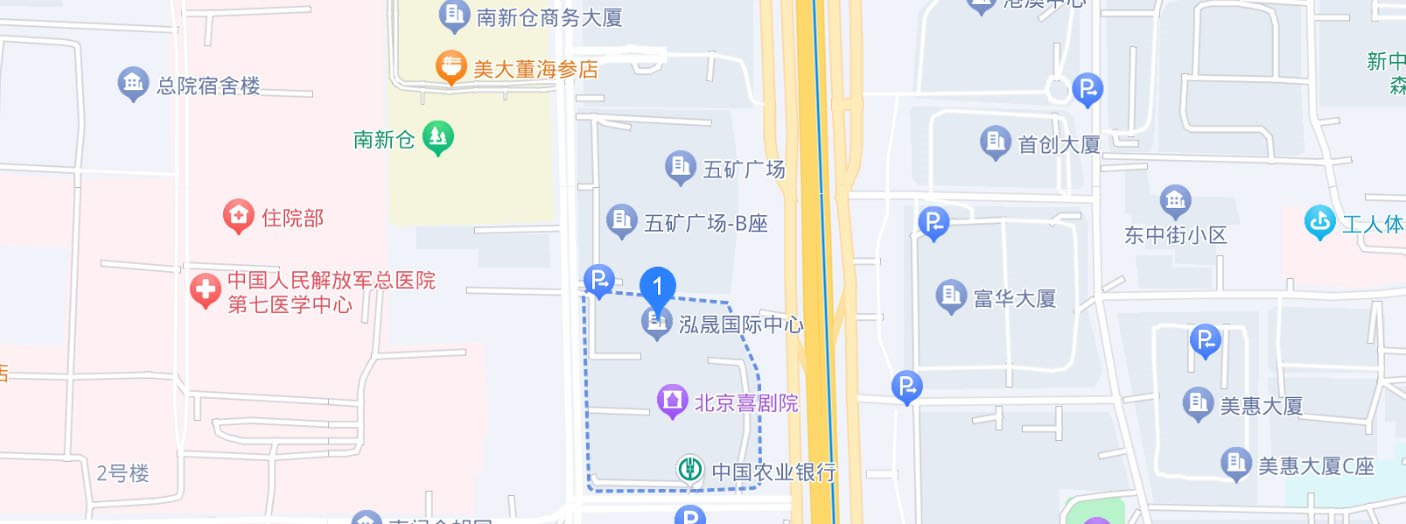Tap the 美惠大厦 building marker

(x=1197, y=404)
